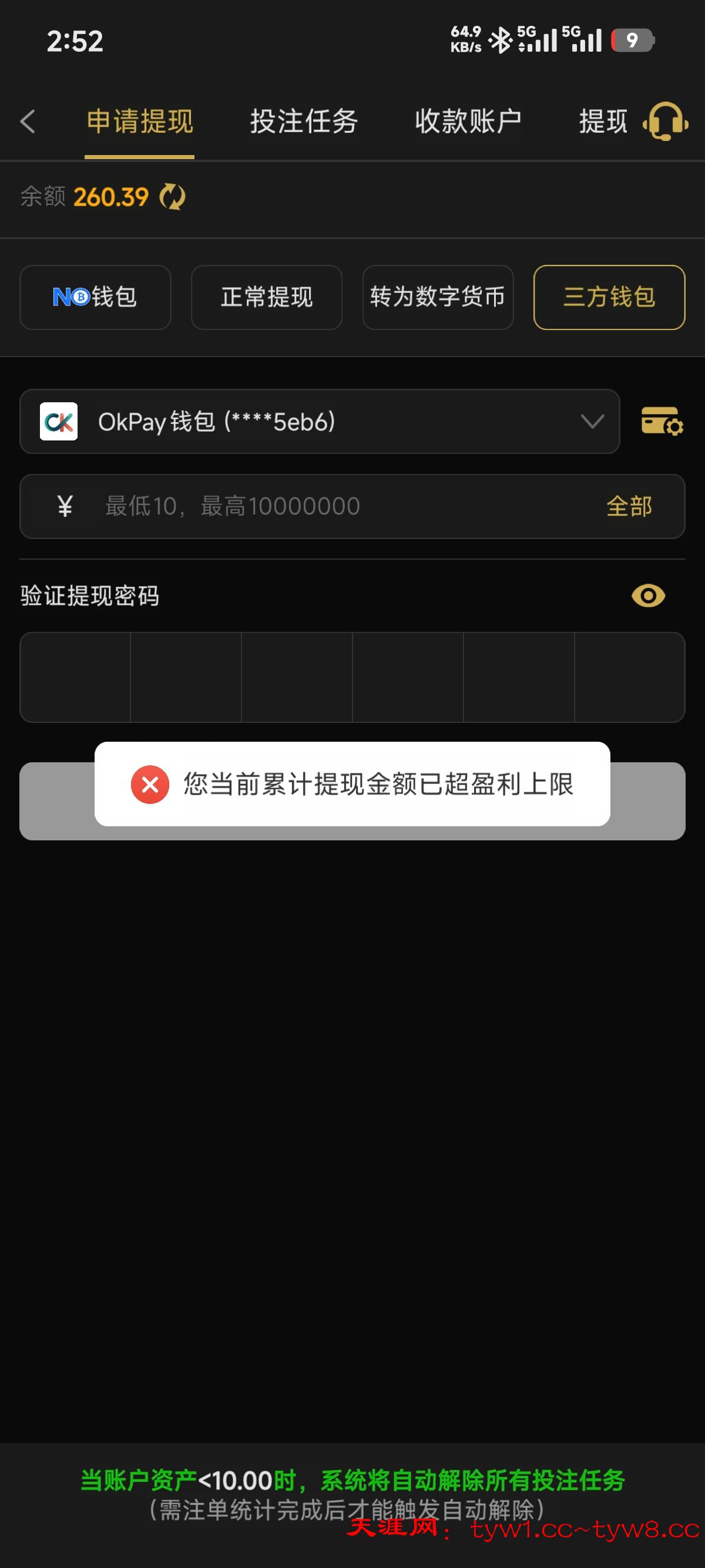
Task: Go back using the top-left arrow
Action: pos(28,121)
